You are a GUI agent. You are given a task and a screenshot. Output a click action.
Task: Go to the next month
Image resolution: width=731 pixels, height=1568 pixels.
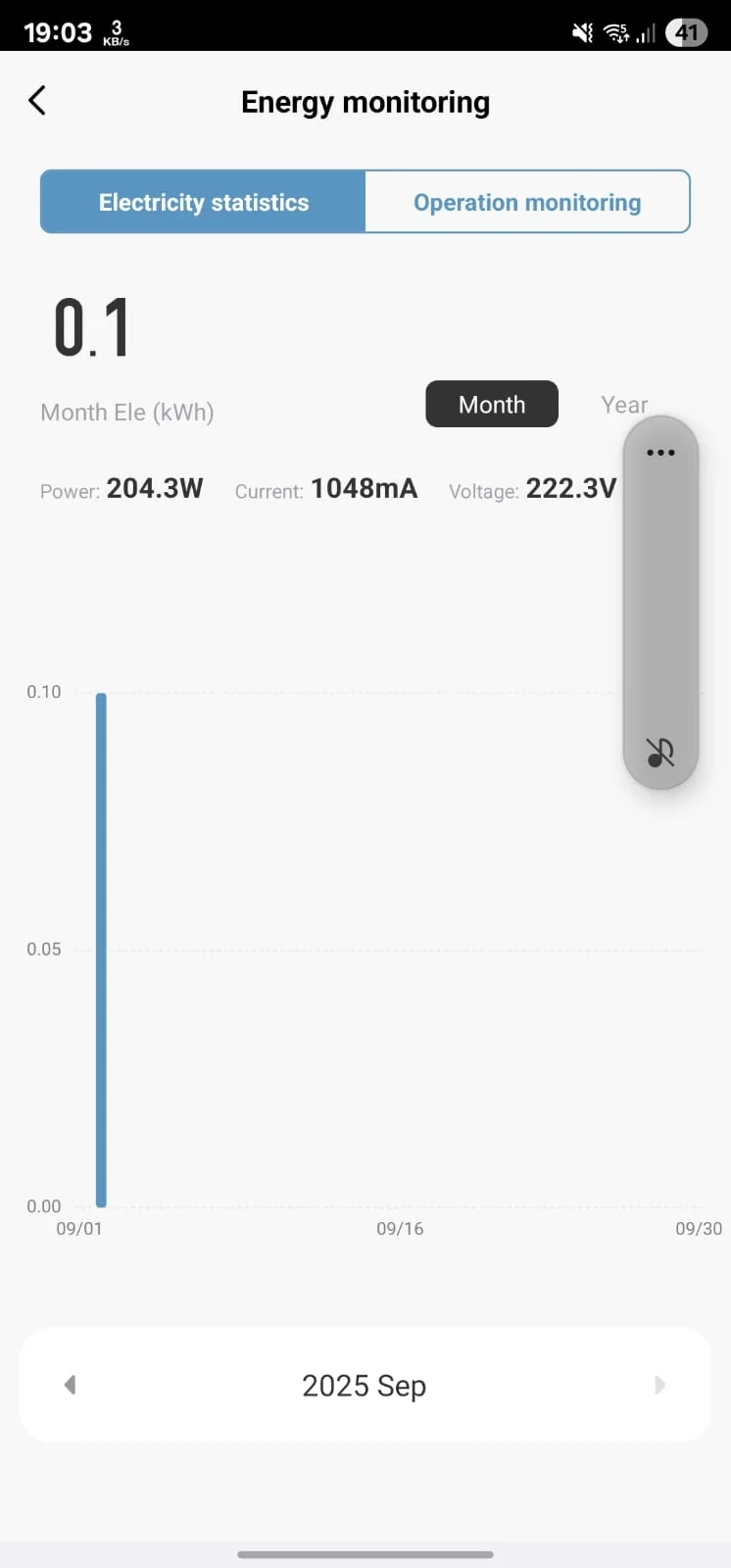coord(659,1385)
